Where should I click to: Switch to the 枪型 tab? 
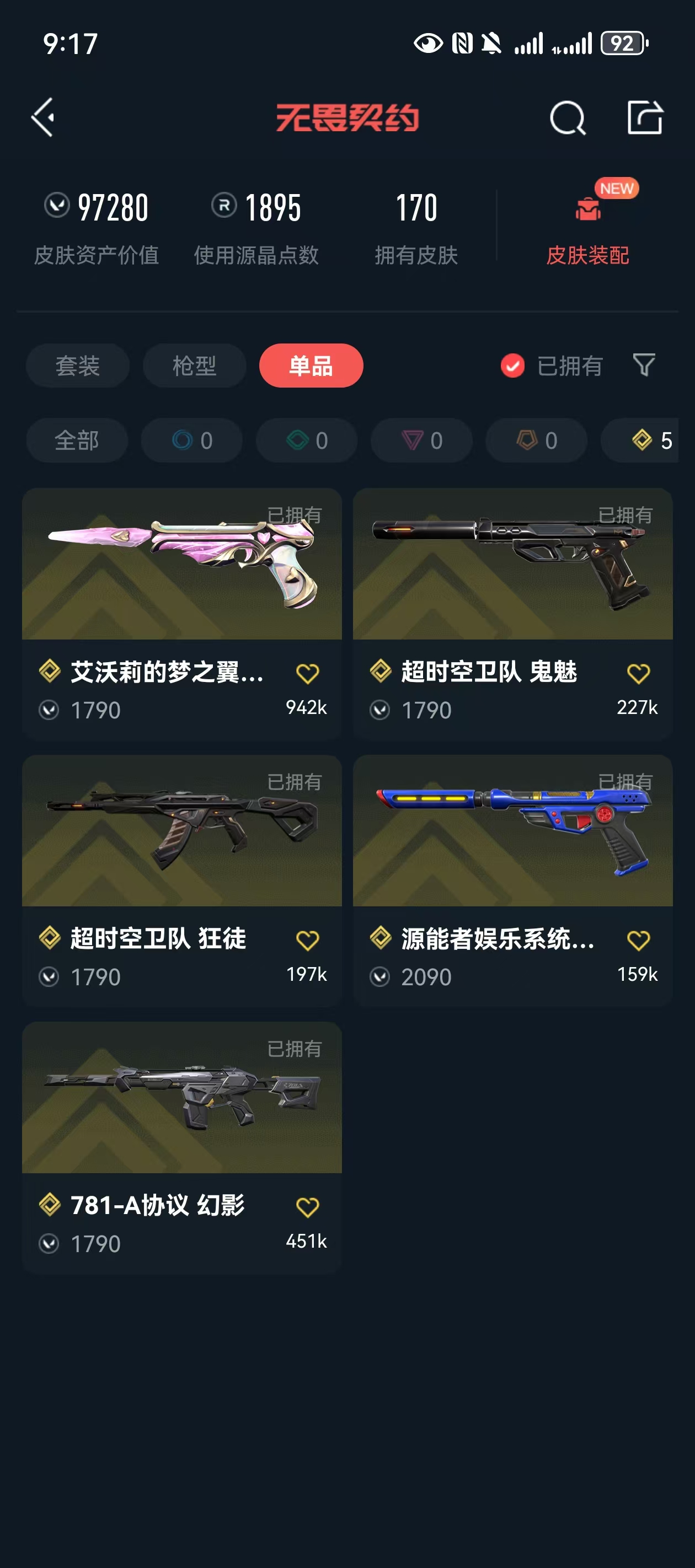pyautogui.click(x=194, y=366)
